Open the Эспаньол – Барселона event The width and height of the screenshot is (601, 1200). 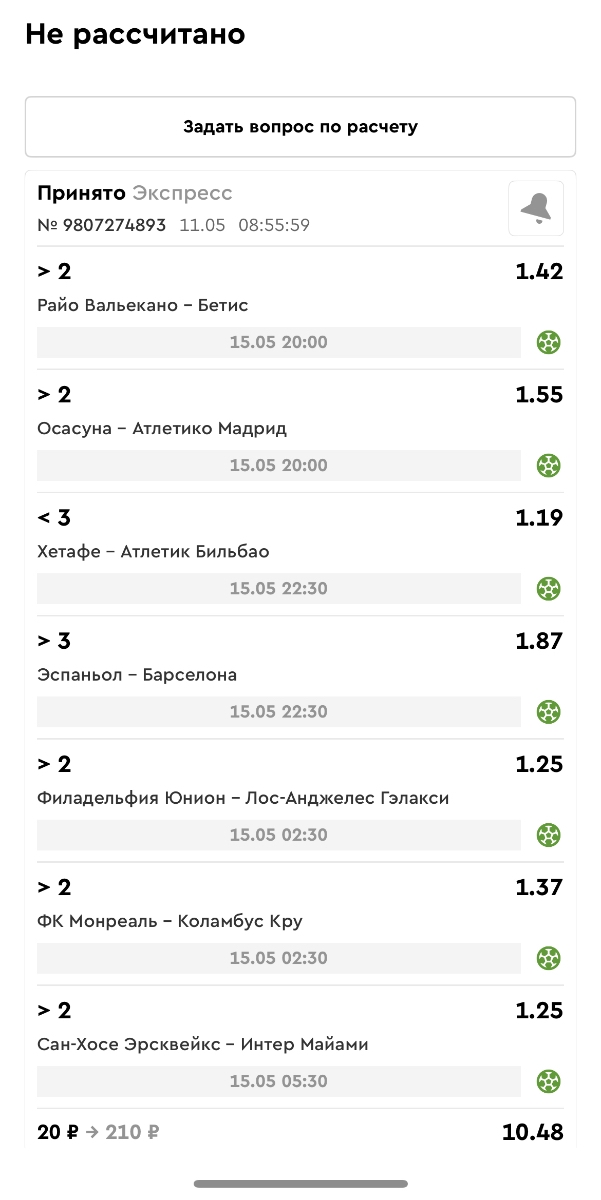pyautogui.click(x=137, y=674)
